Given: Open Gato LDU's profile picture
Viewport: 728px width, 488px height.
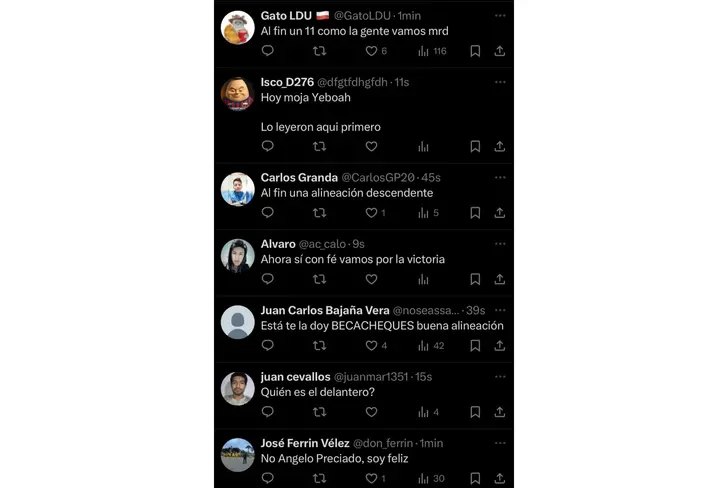Looking at the screenshot, I should [237, 28].
